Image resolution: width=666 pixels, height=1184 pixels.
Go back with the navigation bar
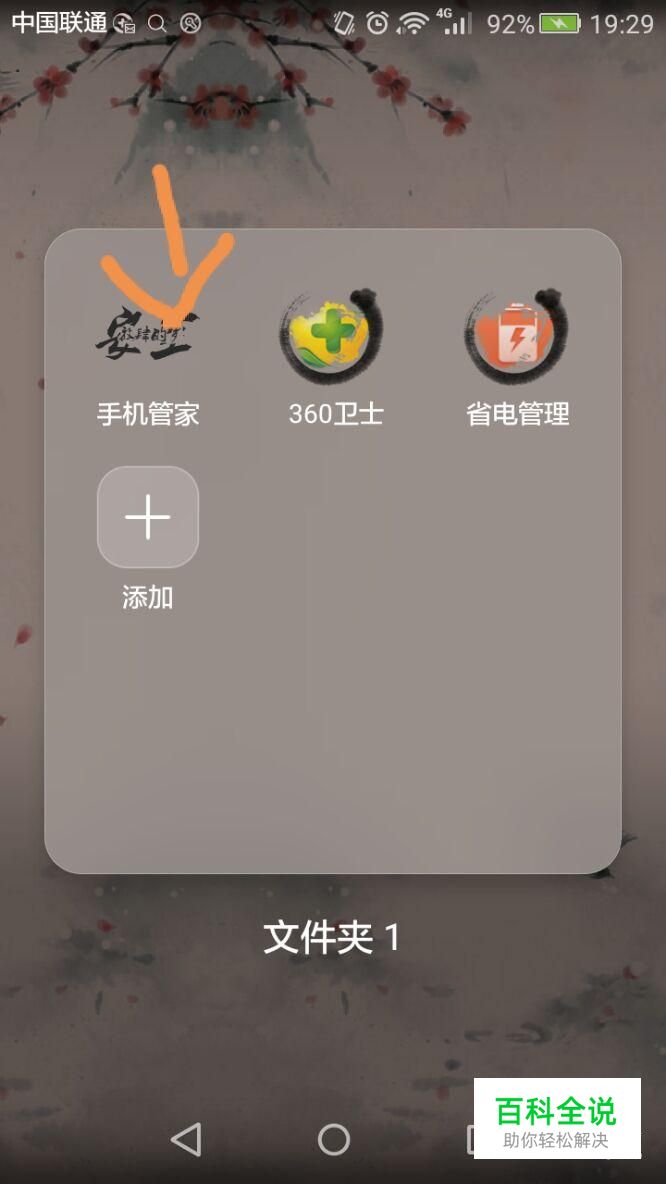pos(186,1139)
